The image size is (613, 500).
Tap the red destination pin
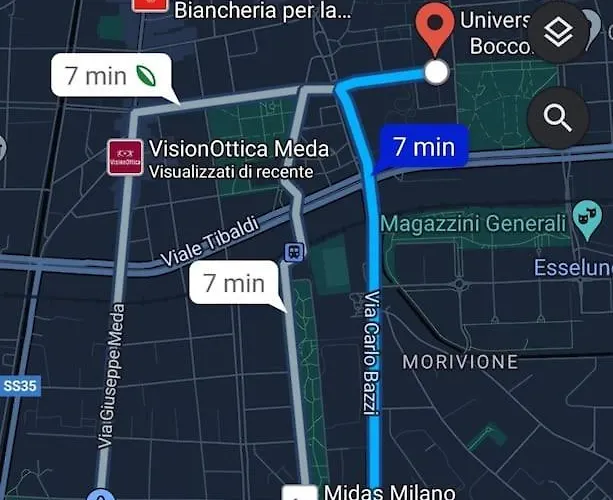coord(435,28)
